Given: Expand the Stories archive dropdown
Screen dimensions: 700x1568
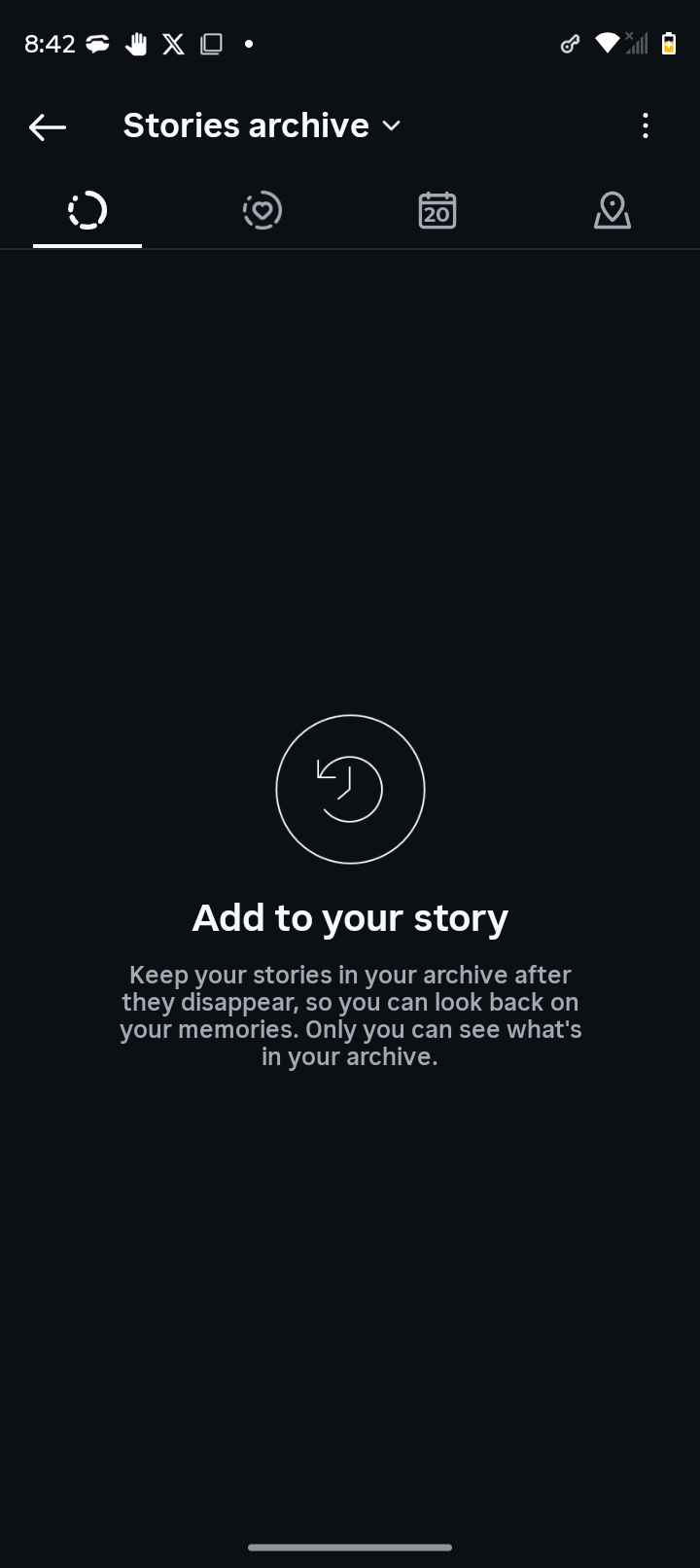Looking at the screenshot, I should click(262, 125).
